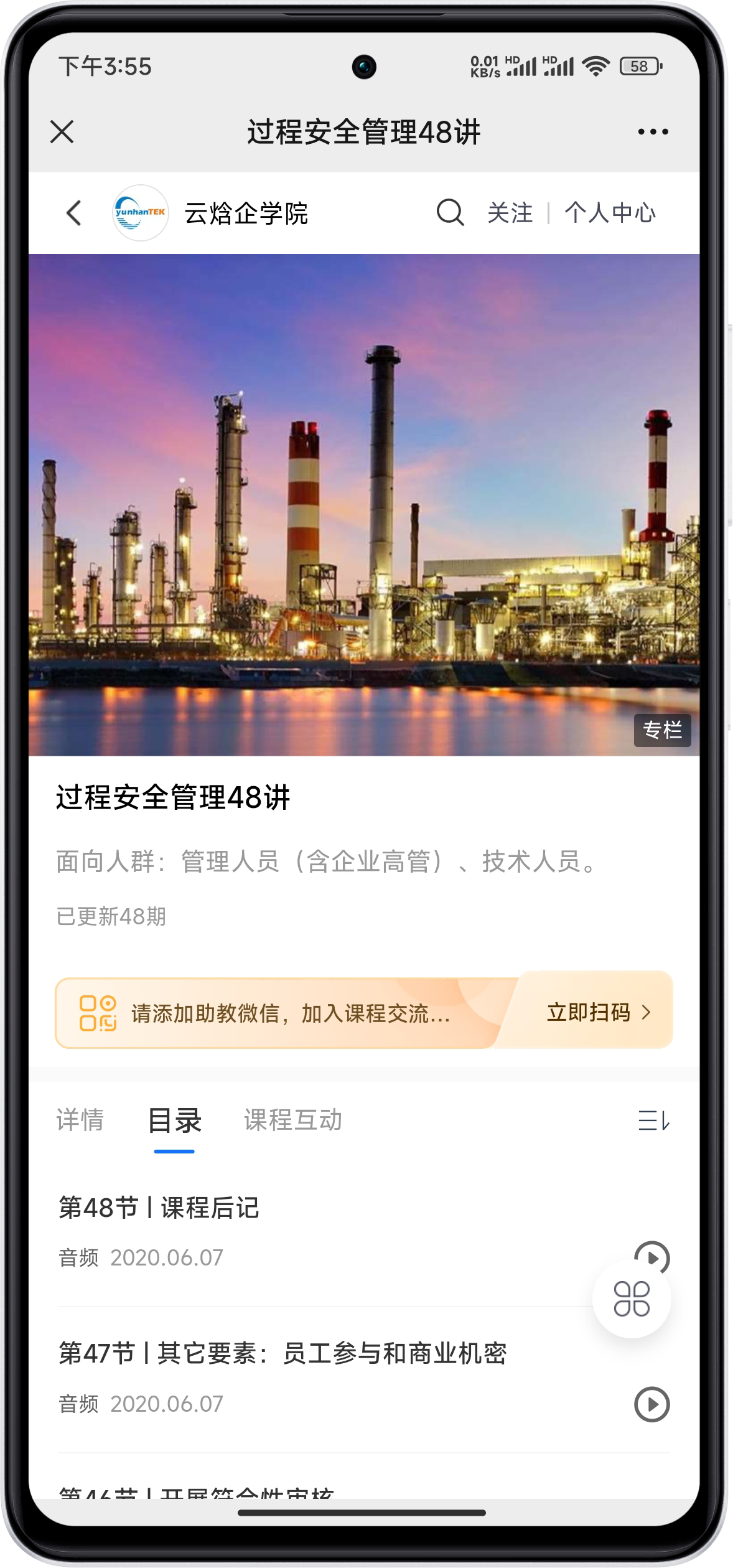
Task: Open lesson 第48节 课程后记
Action: pyautogui.click(x=159, y=1208)
